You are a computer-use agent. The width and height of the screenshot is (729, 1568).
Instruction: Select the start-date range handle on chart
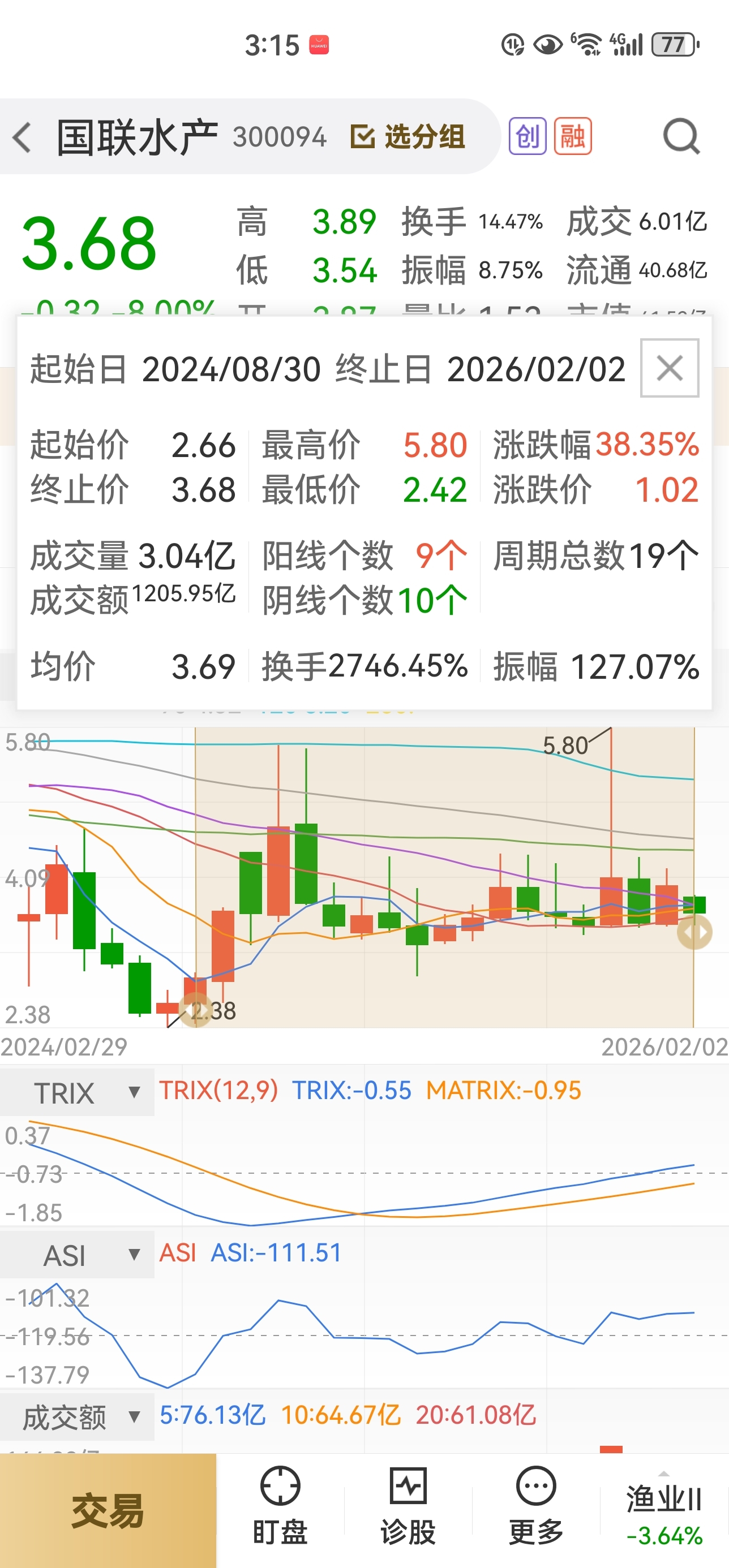pyautogui.click(x=195, y=1010)
